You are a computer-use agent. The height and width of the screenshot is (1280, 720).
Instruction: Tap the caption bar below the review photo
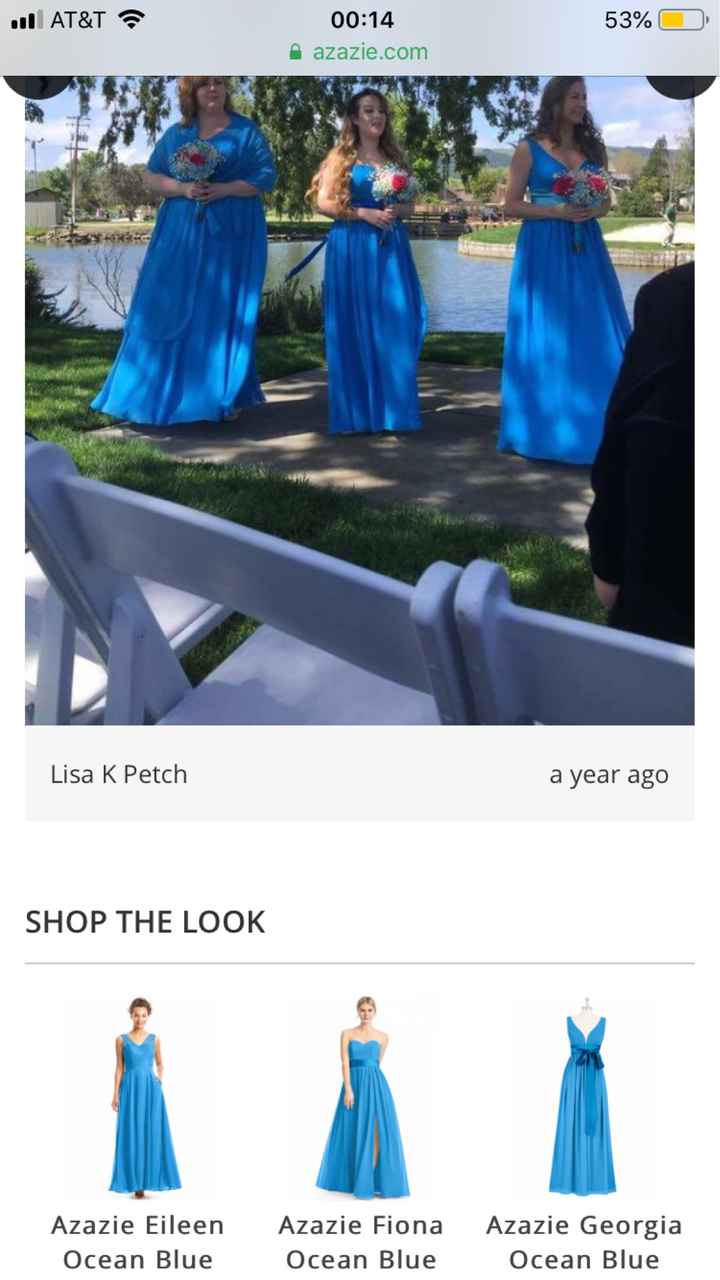click(x=360, y=773)
